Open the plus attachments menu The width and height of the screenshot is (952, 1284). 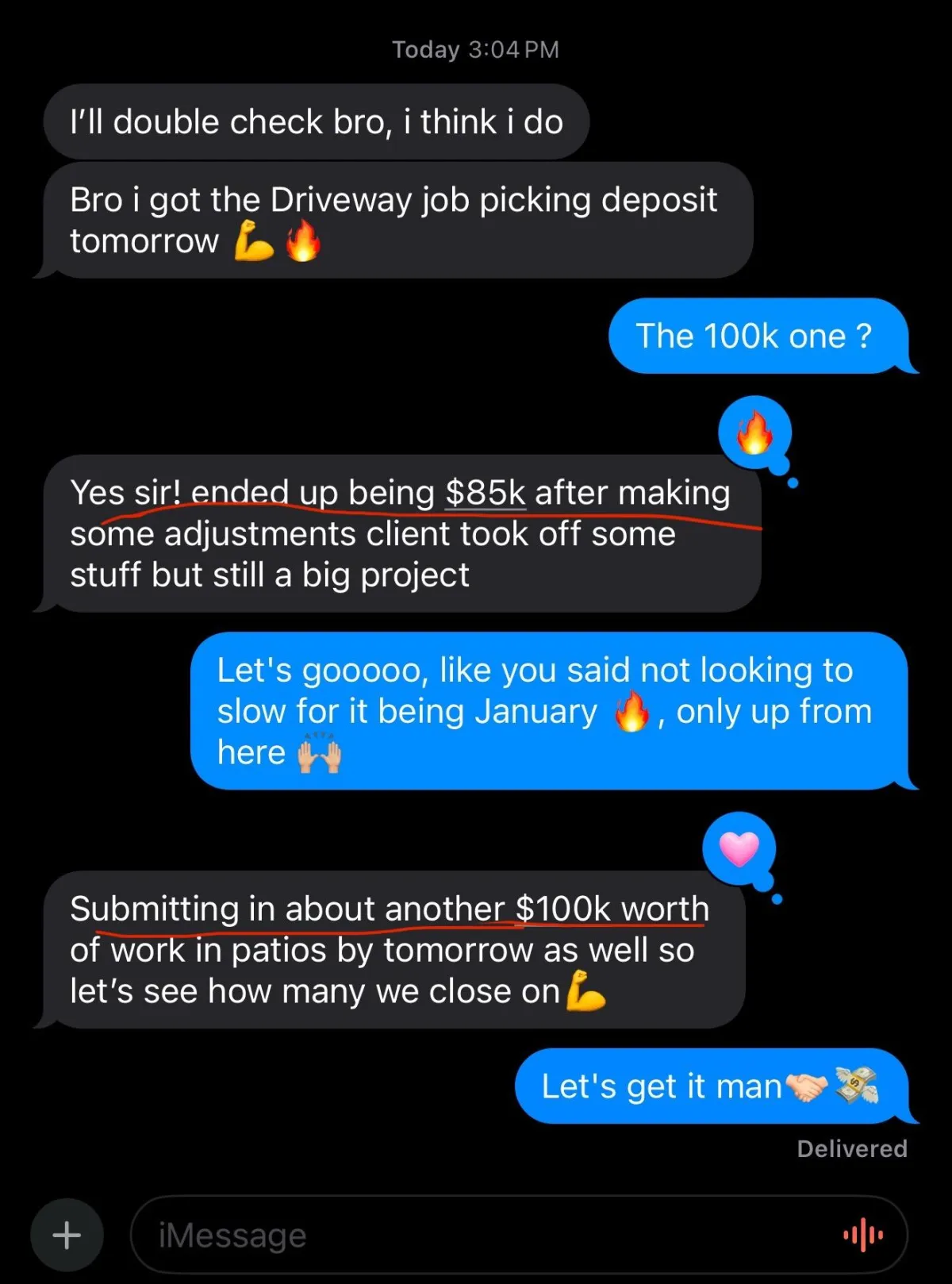click(x=67, y=1235)
